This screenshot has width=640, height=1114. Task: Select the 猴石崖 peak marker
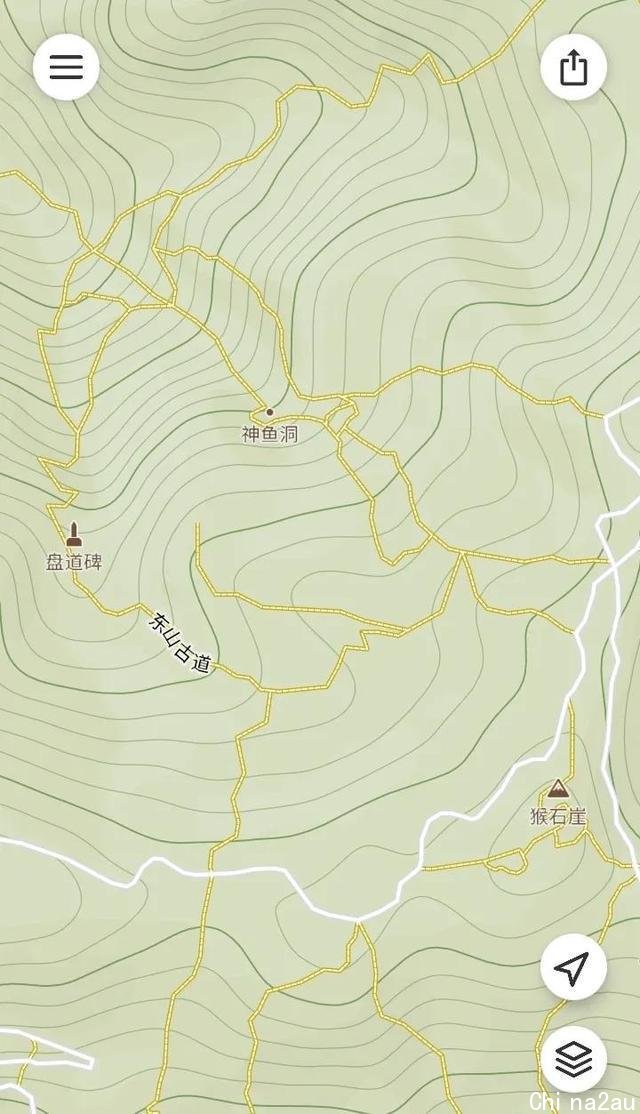pos(557,789)
